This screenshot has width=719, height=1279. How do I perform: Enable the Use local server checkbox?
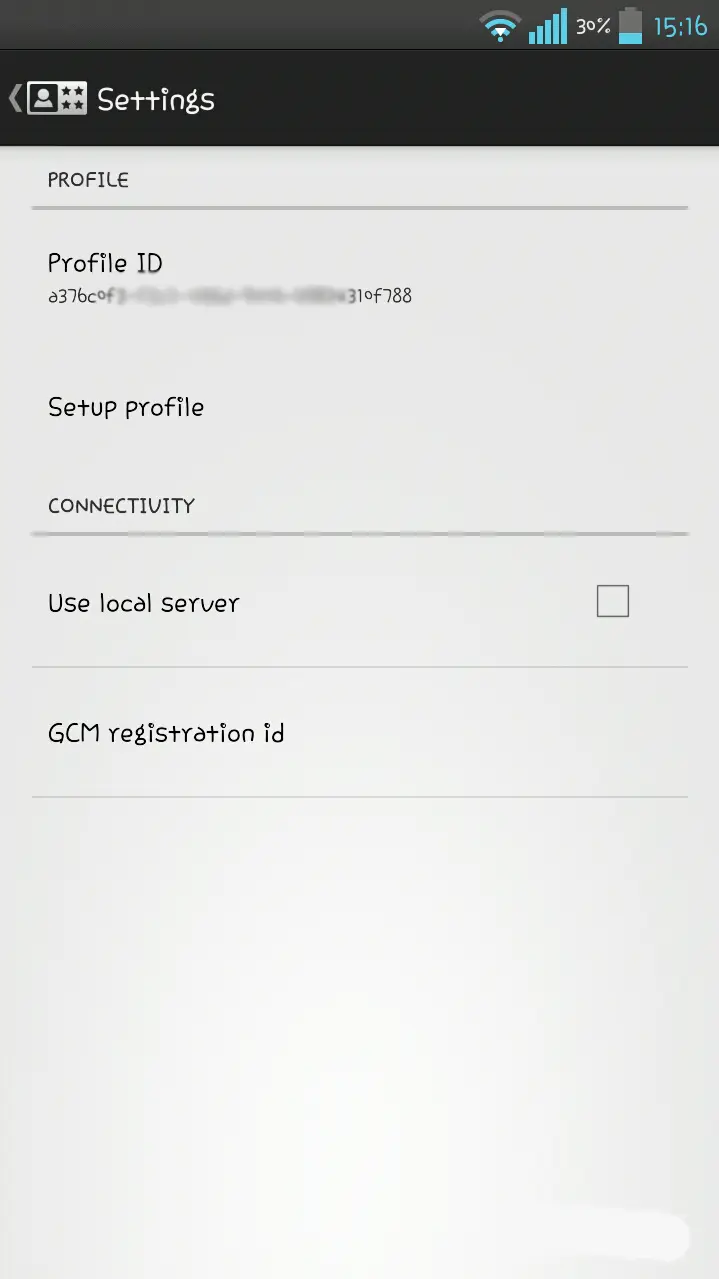click(x=612, y=602)
